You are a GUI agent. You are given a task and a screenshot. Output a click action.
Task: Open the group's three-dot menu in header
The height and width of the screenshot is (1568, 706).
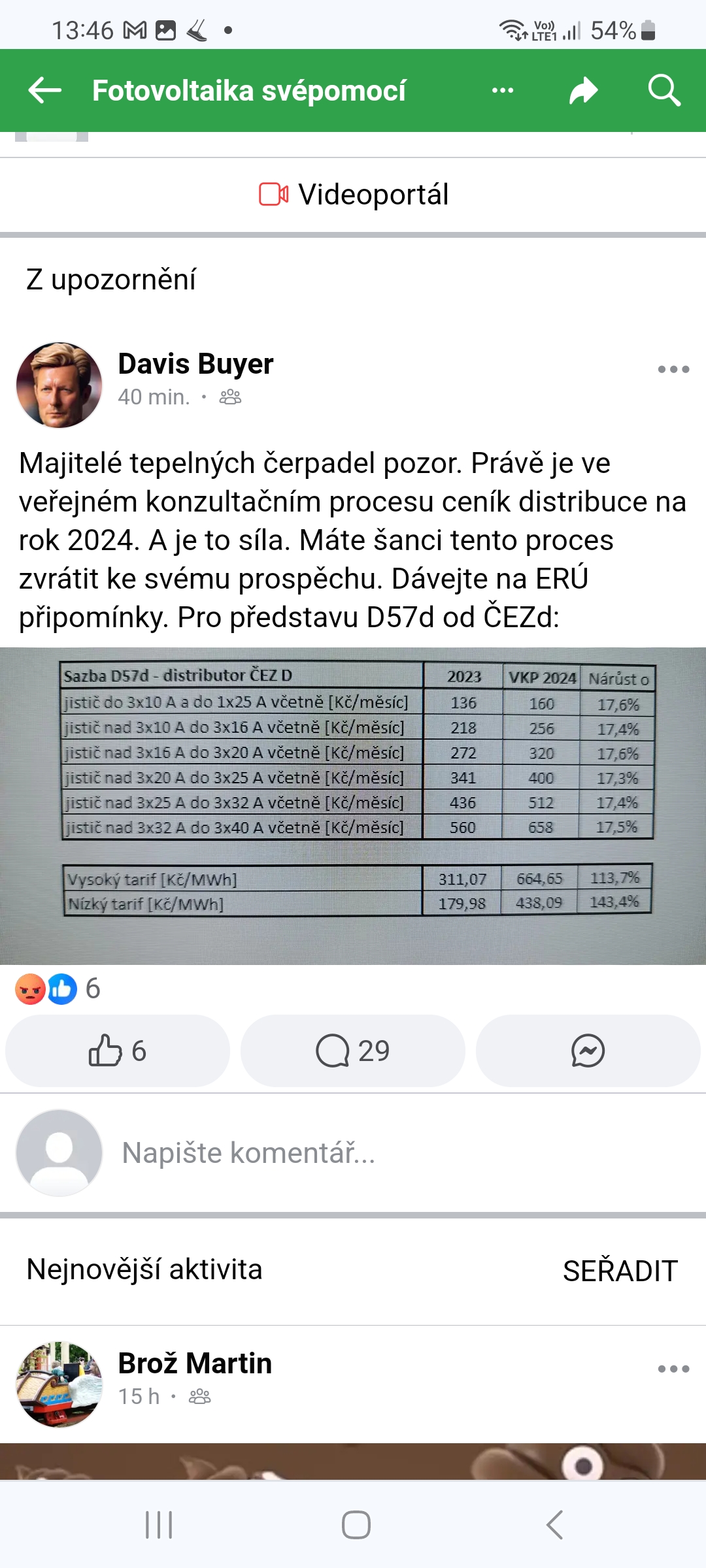pos(502,90)
